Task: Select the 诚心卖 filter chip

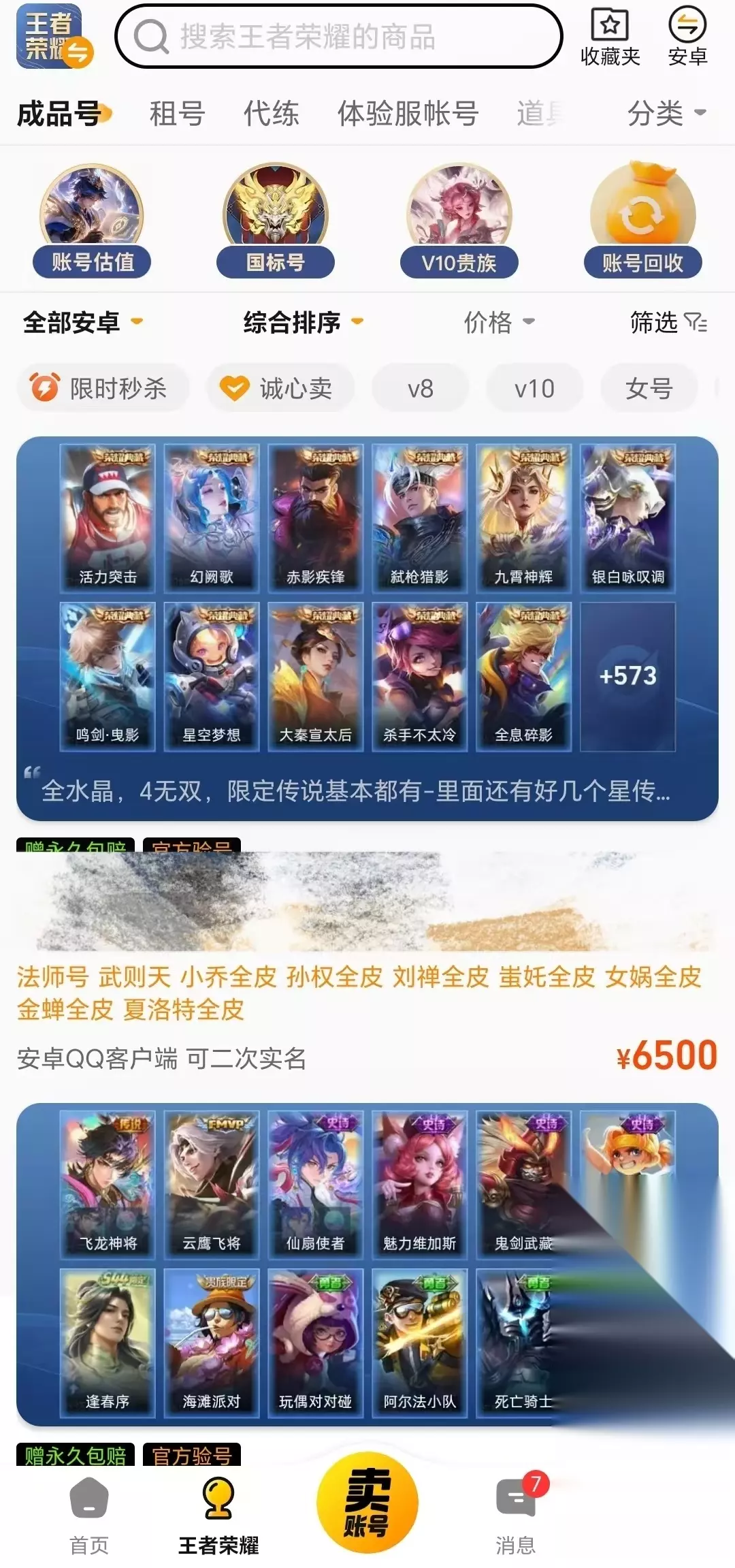Action: [x=280, y=388]
